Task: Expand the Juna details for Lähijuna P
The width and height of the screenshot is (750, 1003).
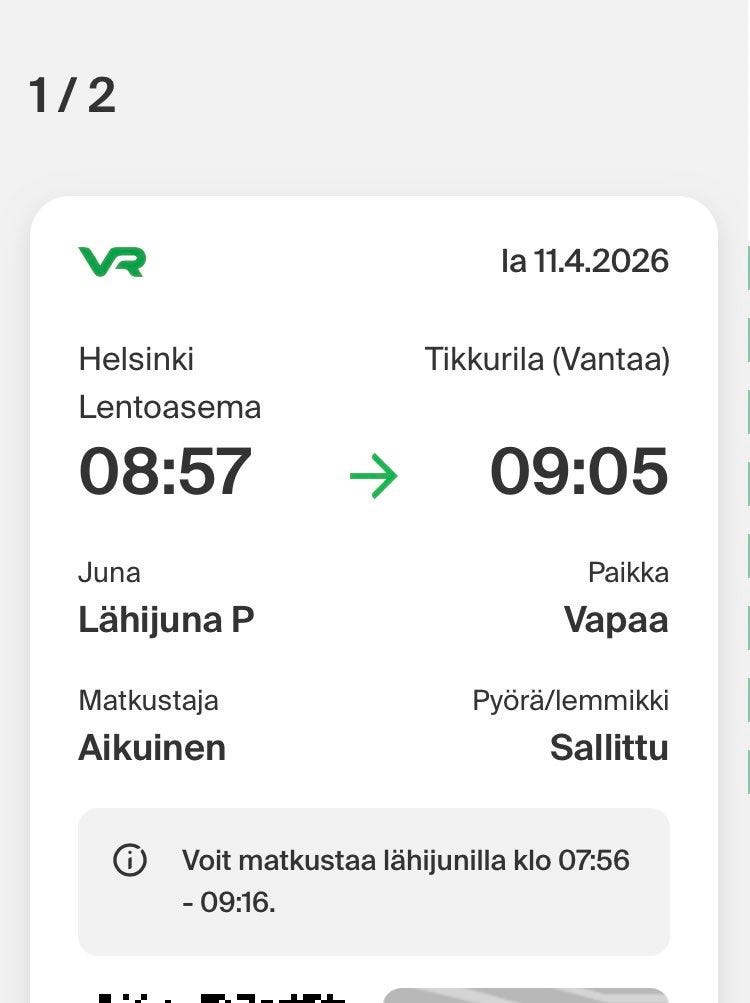Action: click(x=167, y=620)
